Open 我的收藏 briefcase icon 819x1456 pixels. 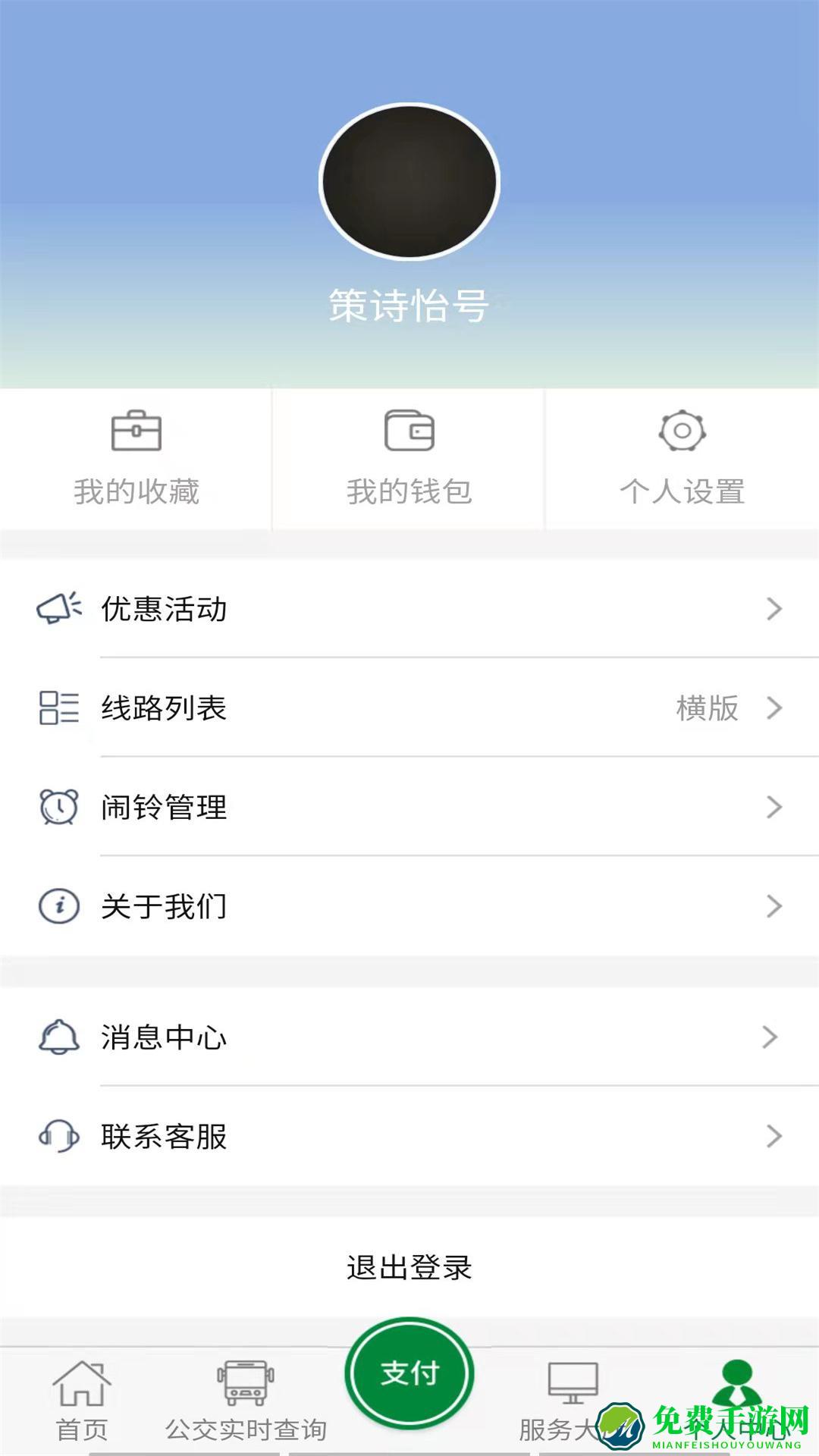(x=135, y=430)
